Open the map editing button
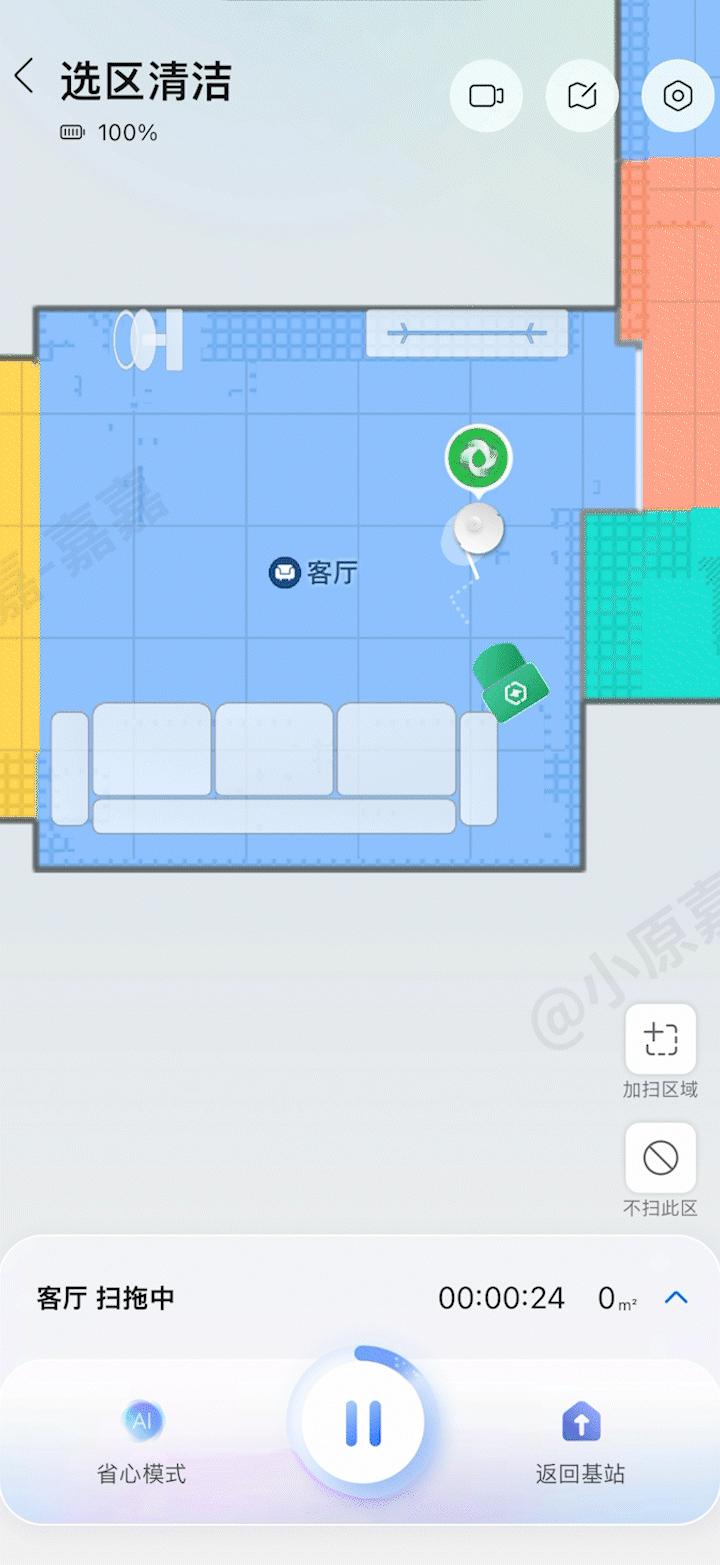 tap(582, 96)
